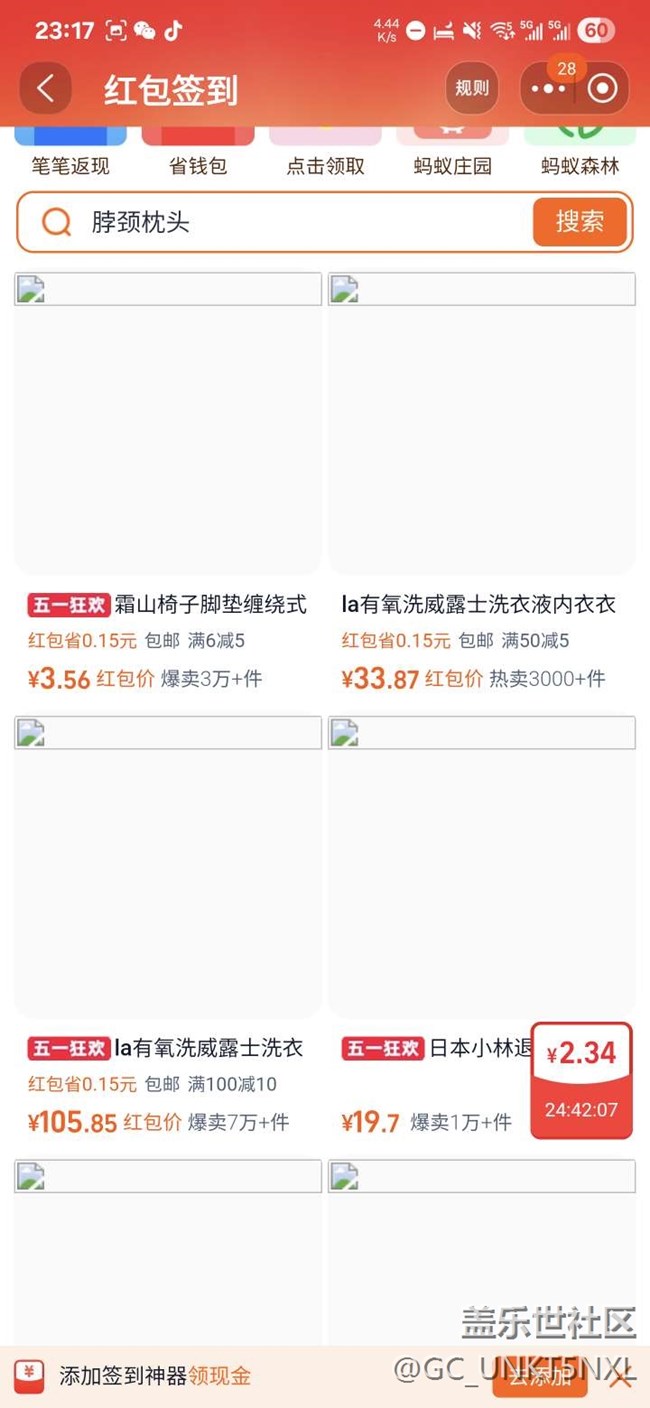Screen dimensions: 650x1408
Task: Open the three-dot more menu
Action: pyautogui.click(x=548, y=89)
